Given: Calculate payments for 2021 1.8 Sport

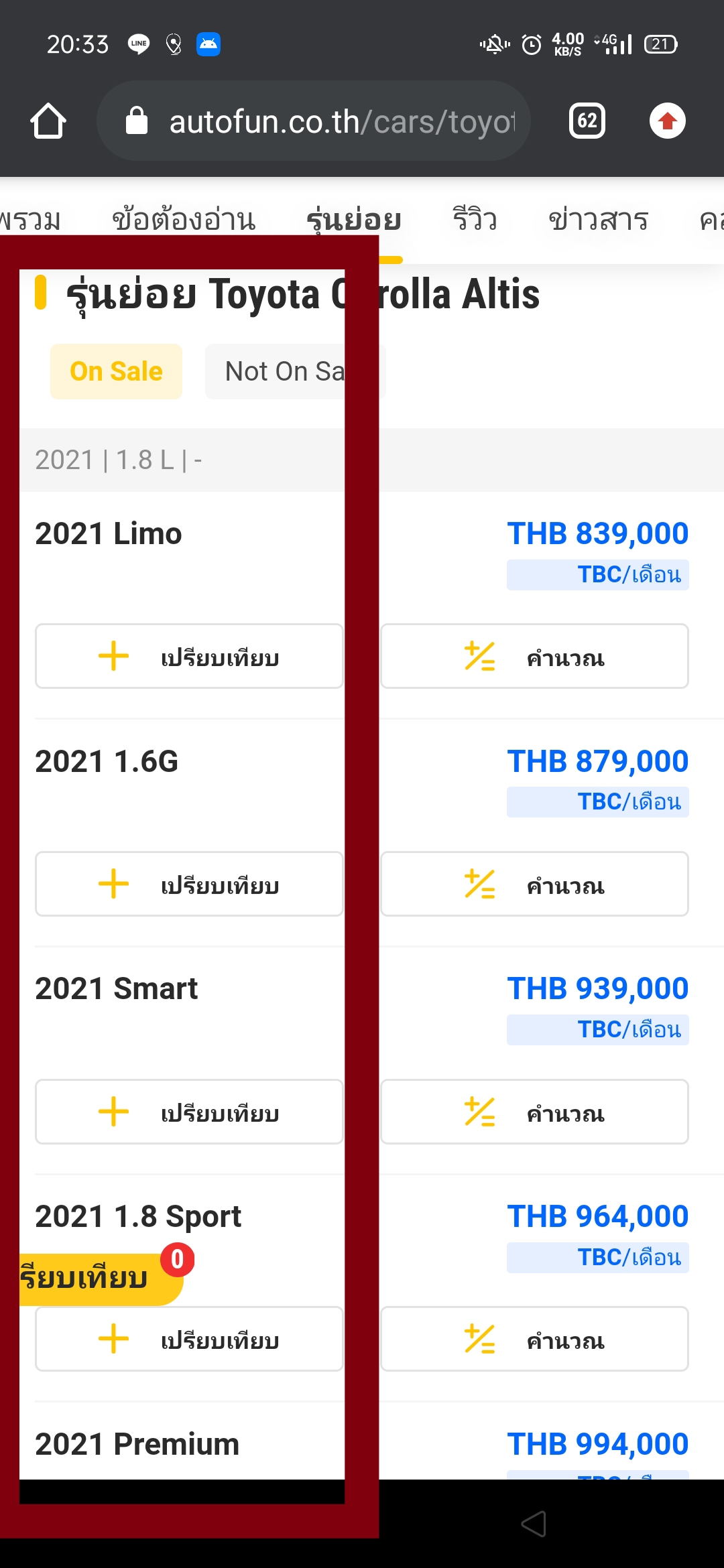Looking at the screenshot, I should (534, 1340).
